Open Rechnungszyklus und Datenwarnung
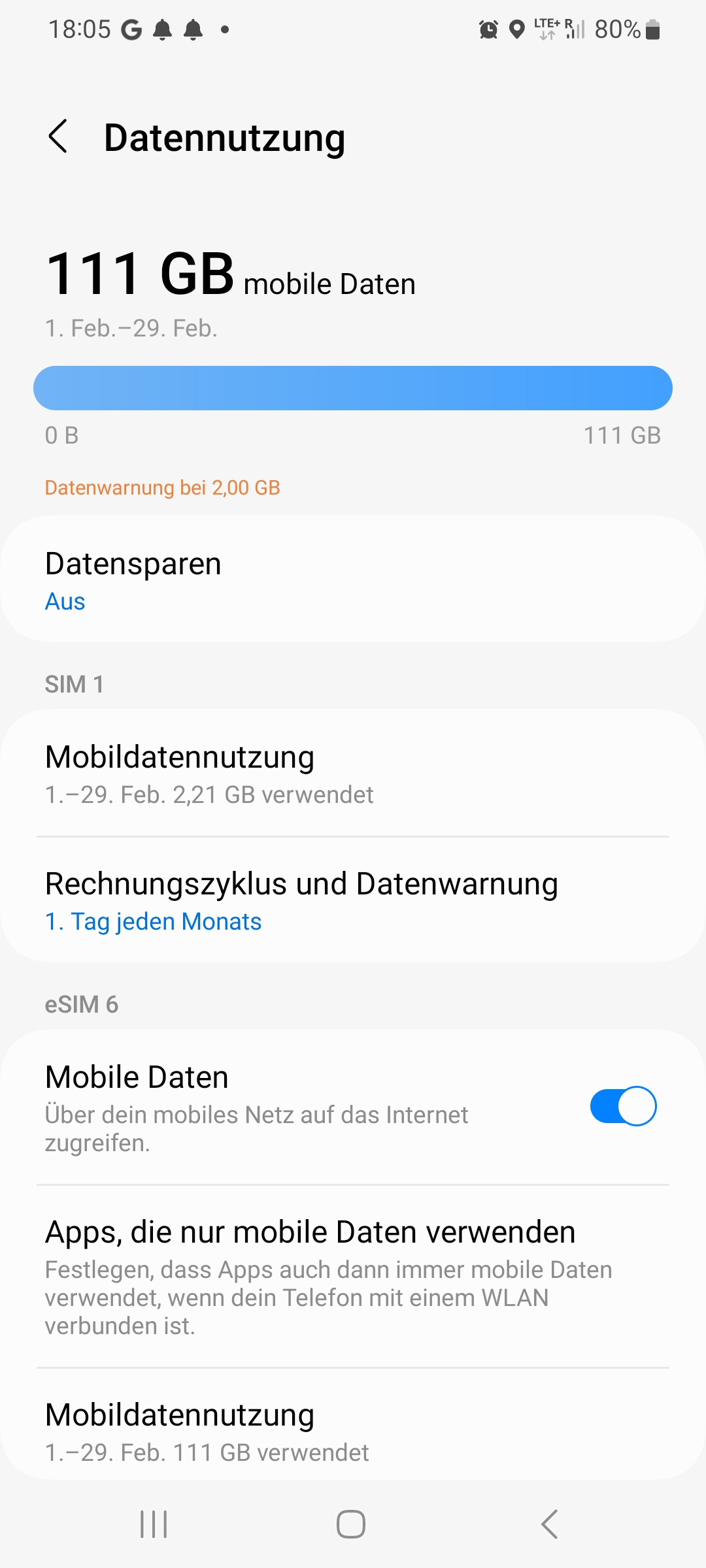 pyautogui.click(x=353, y=900)
